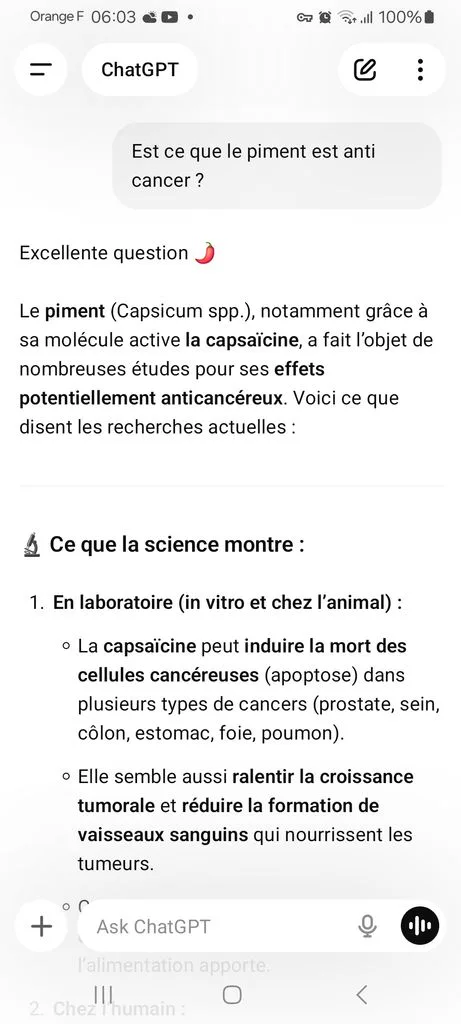The height and width of the screenshot is (1024, 461).
Task: Go back using the system back button
Action: tap(362, 995)
